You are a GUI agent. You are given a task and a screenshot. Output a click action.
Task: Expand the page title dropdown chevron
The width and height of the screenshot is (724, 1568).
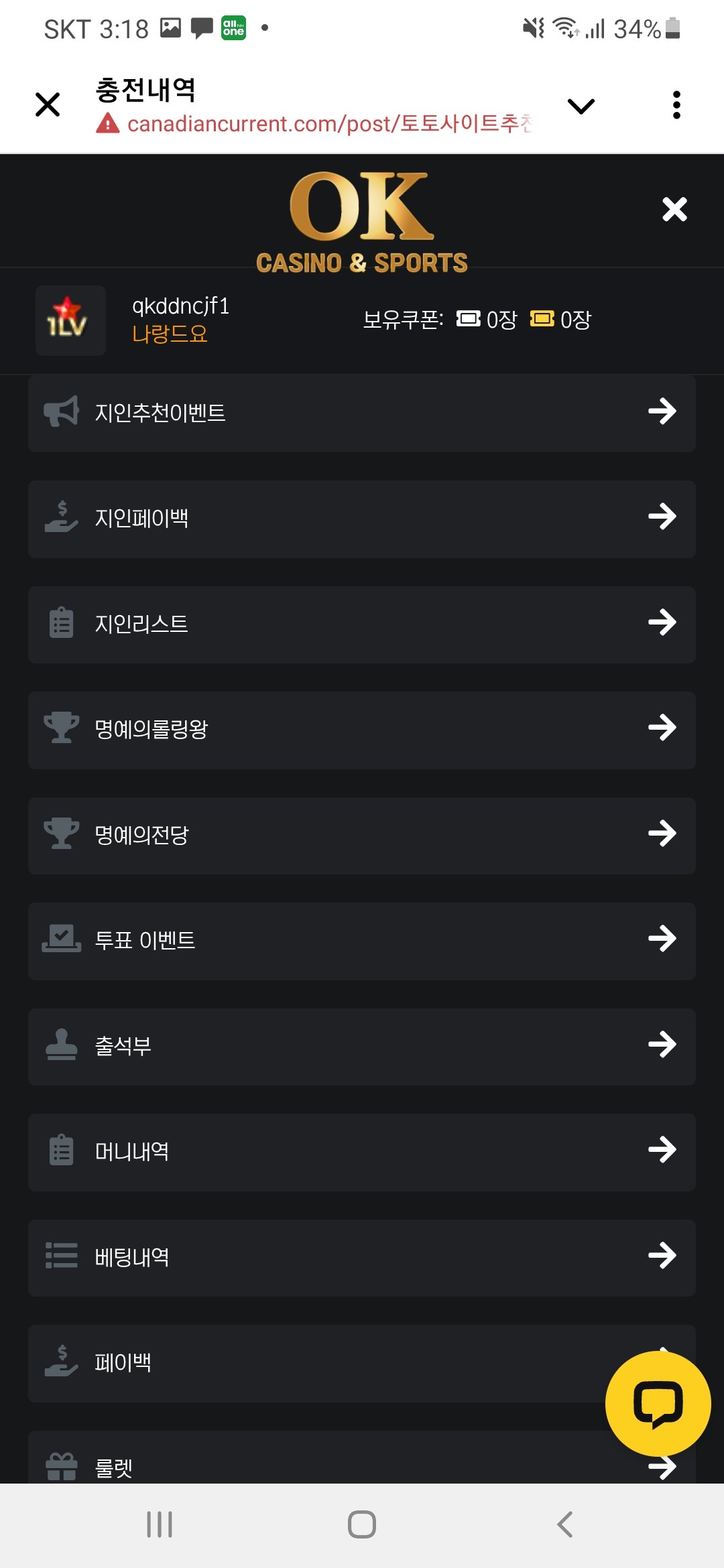581,106
